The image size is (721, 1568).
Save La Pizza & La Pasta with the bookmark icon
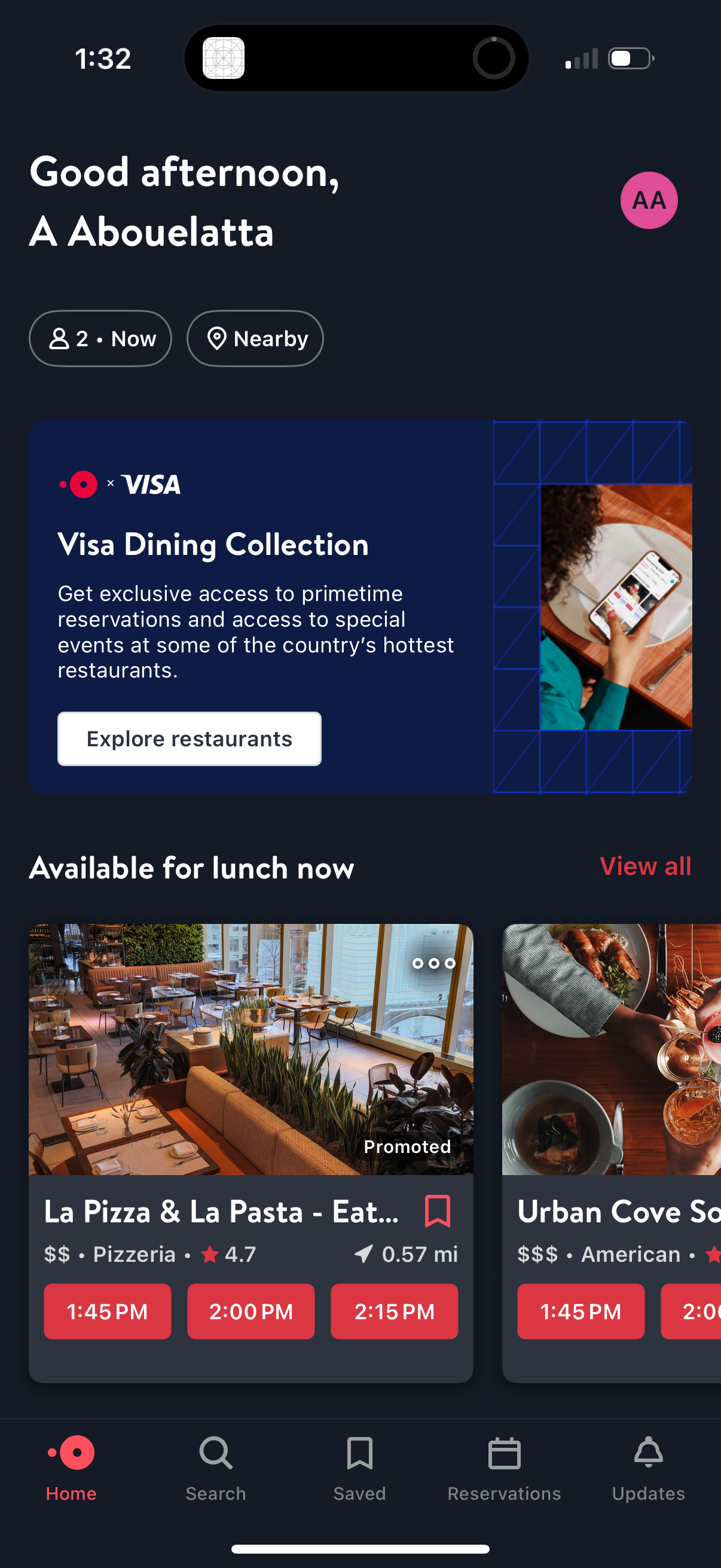tap(437, 1212)
